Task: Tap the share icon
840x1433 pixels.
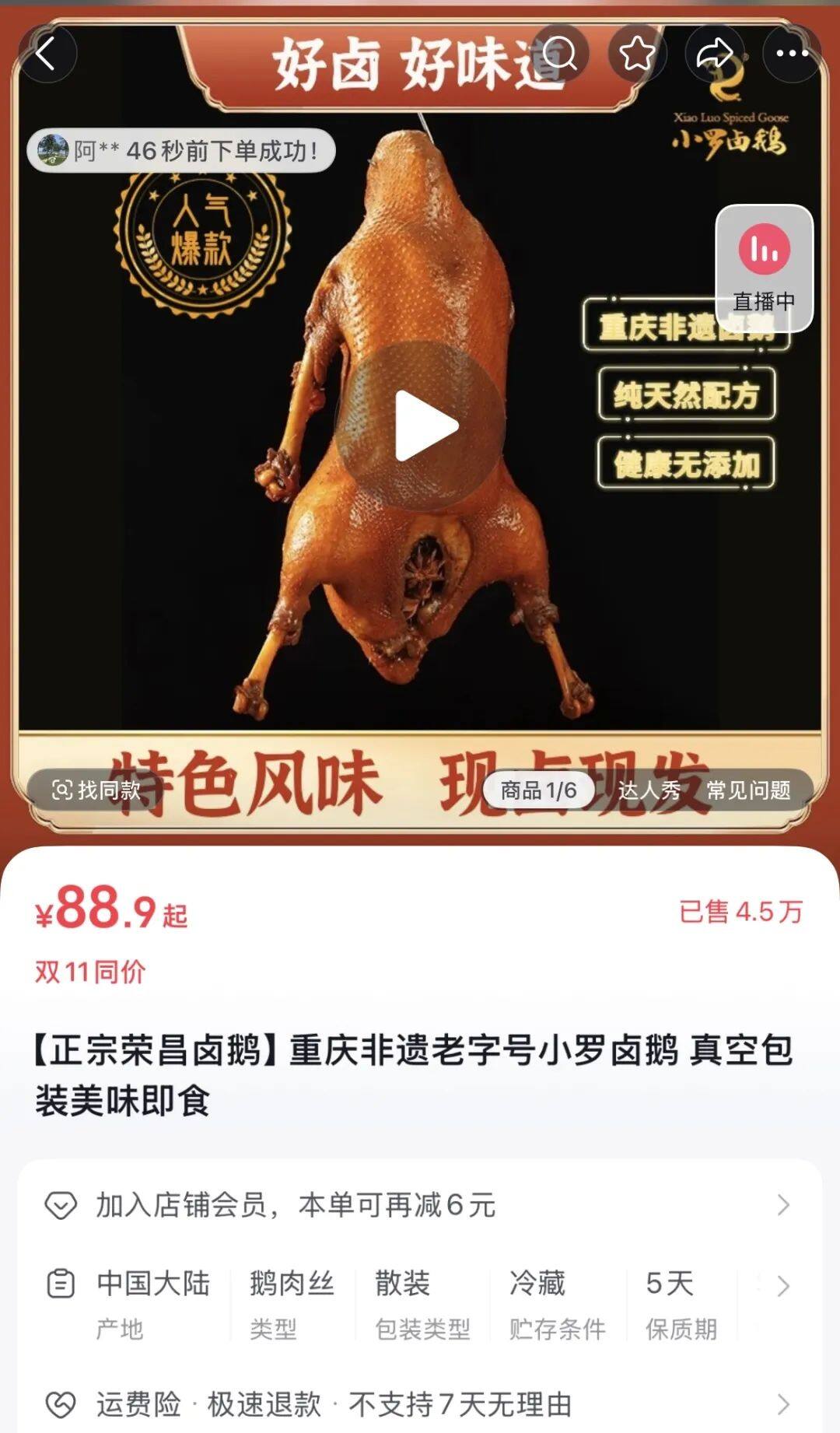Action: pyautogui.click(x=713, y=52)
